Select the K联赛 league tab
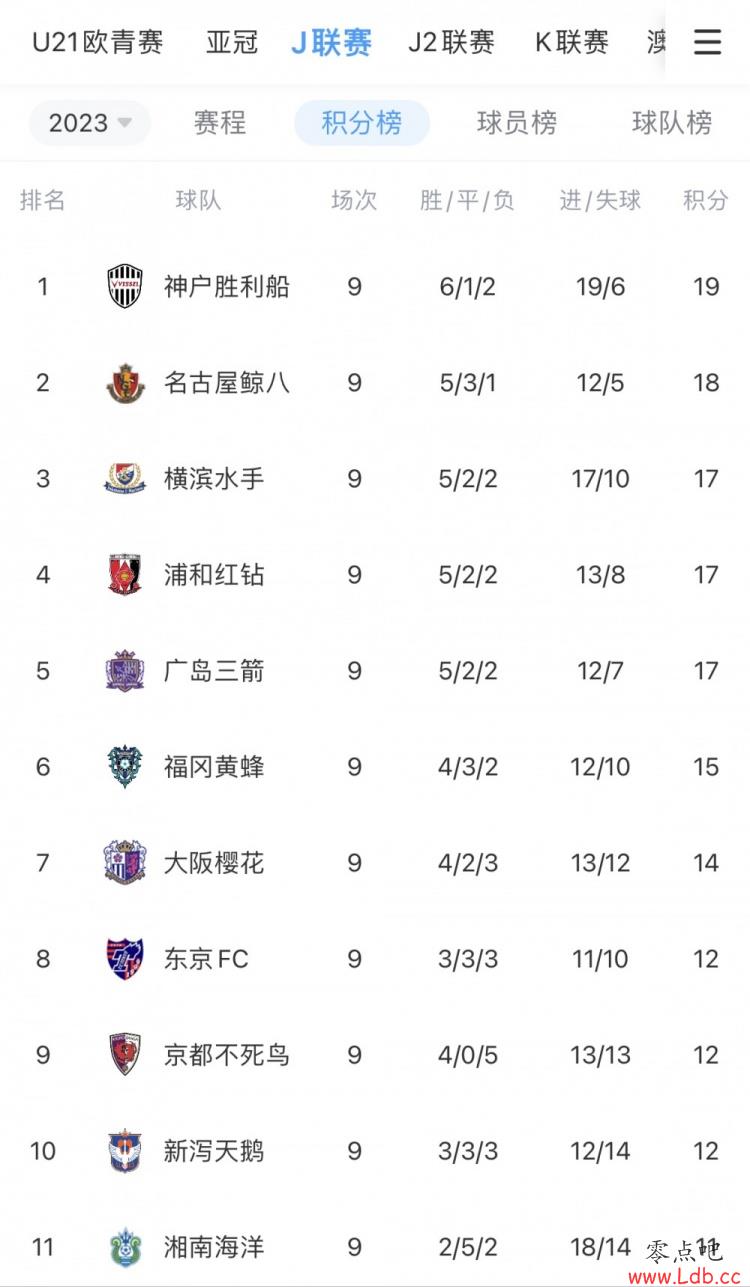The image size is (750, 1287). (x=572, y=42)
